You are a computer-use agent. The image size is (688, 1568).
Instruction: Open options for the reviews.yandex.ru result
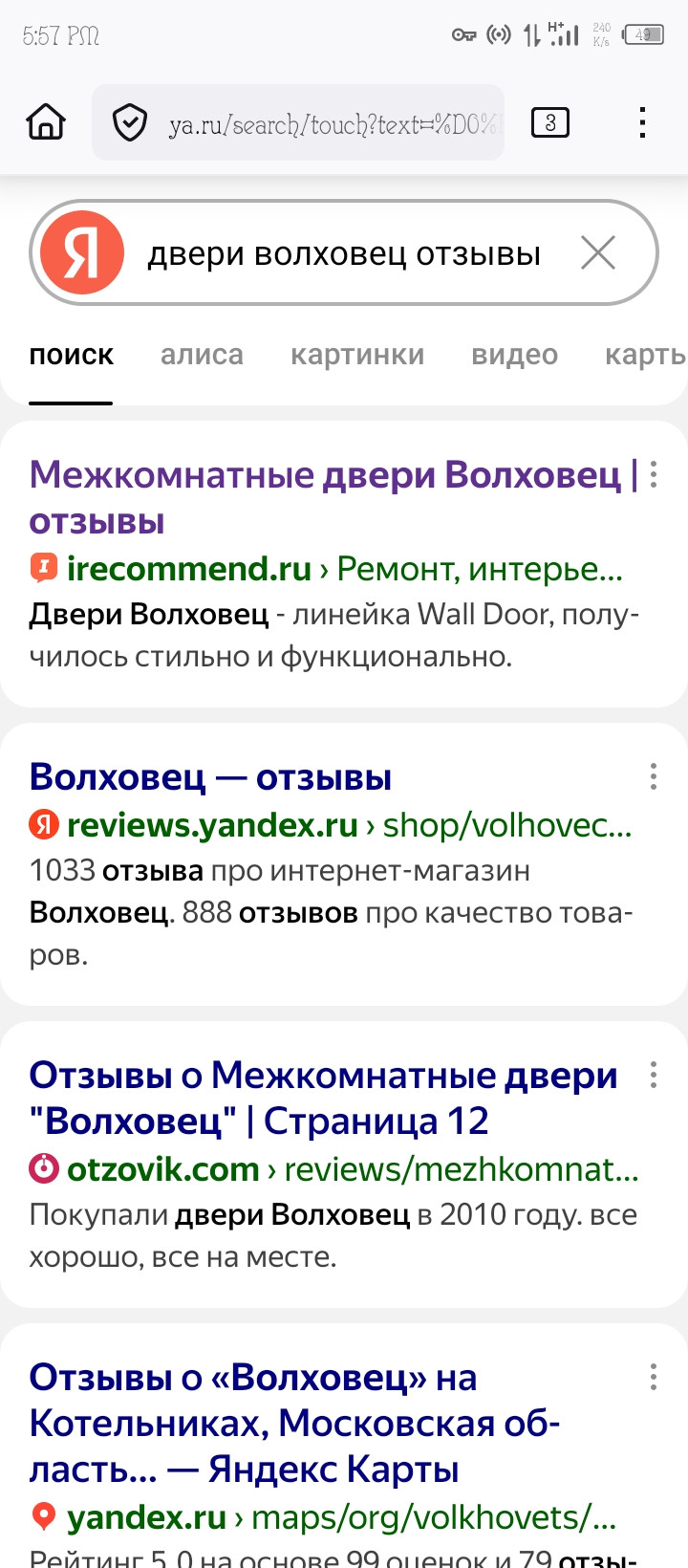tap(654, 776)
